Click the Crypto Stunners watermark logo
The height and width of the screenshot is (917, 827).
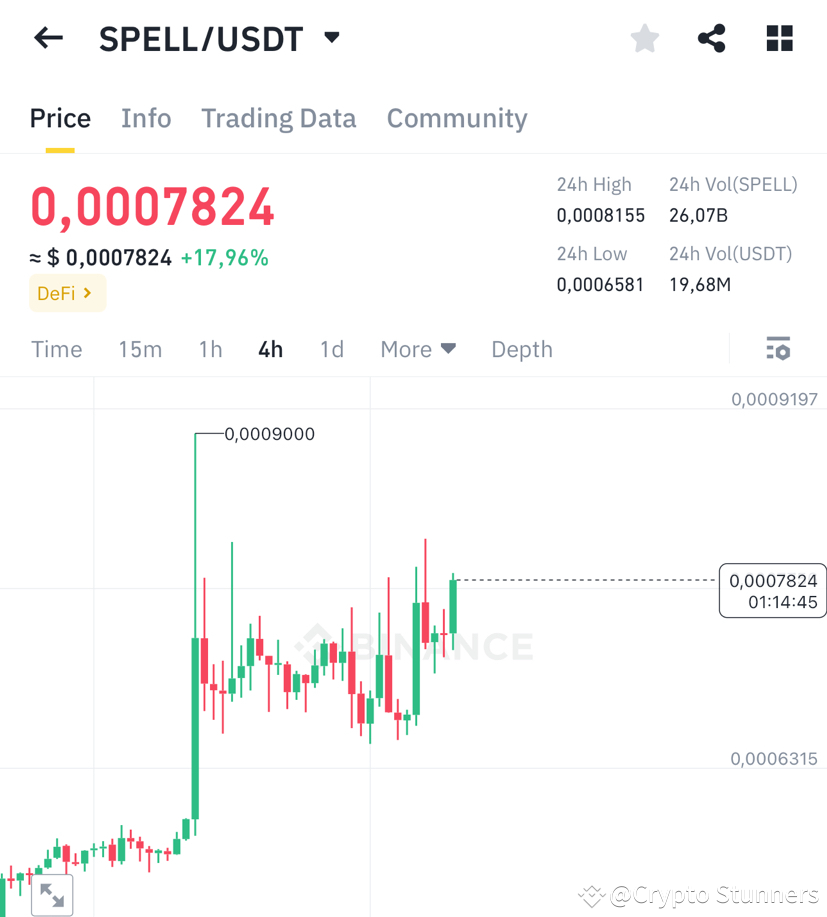[x=591, y=895]
